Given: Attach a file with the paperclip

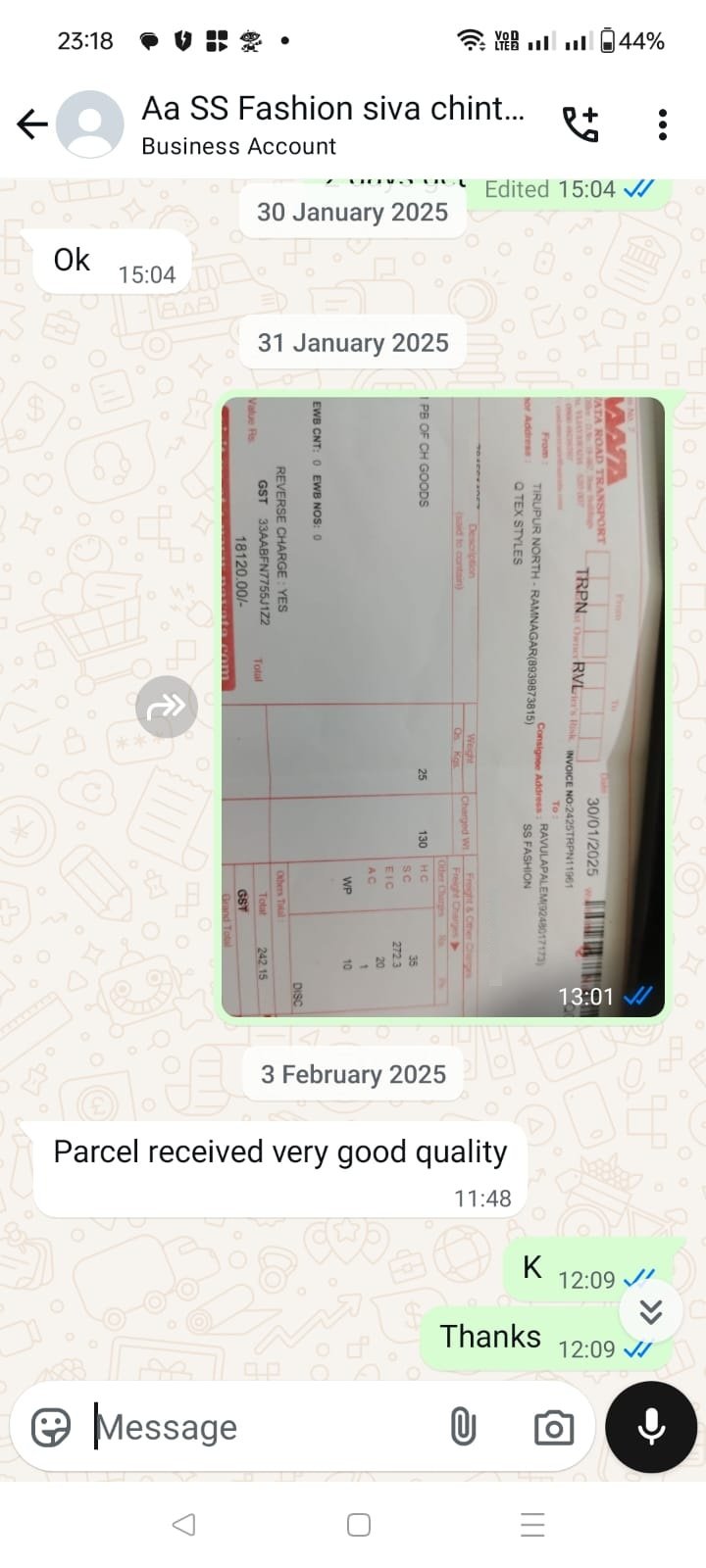Looking at the screenshot, I should 463,1427.
